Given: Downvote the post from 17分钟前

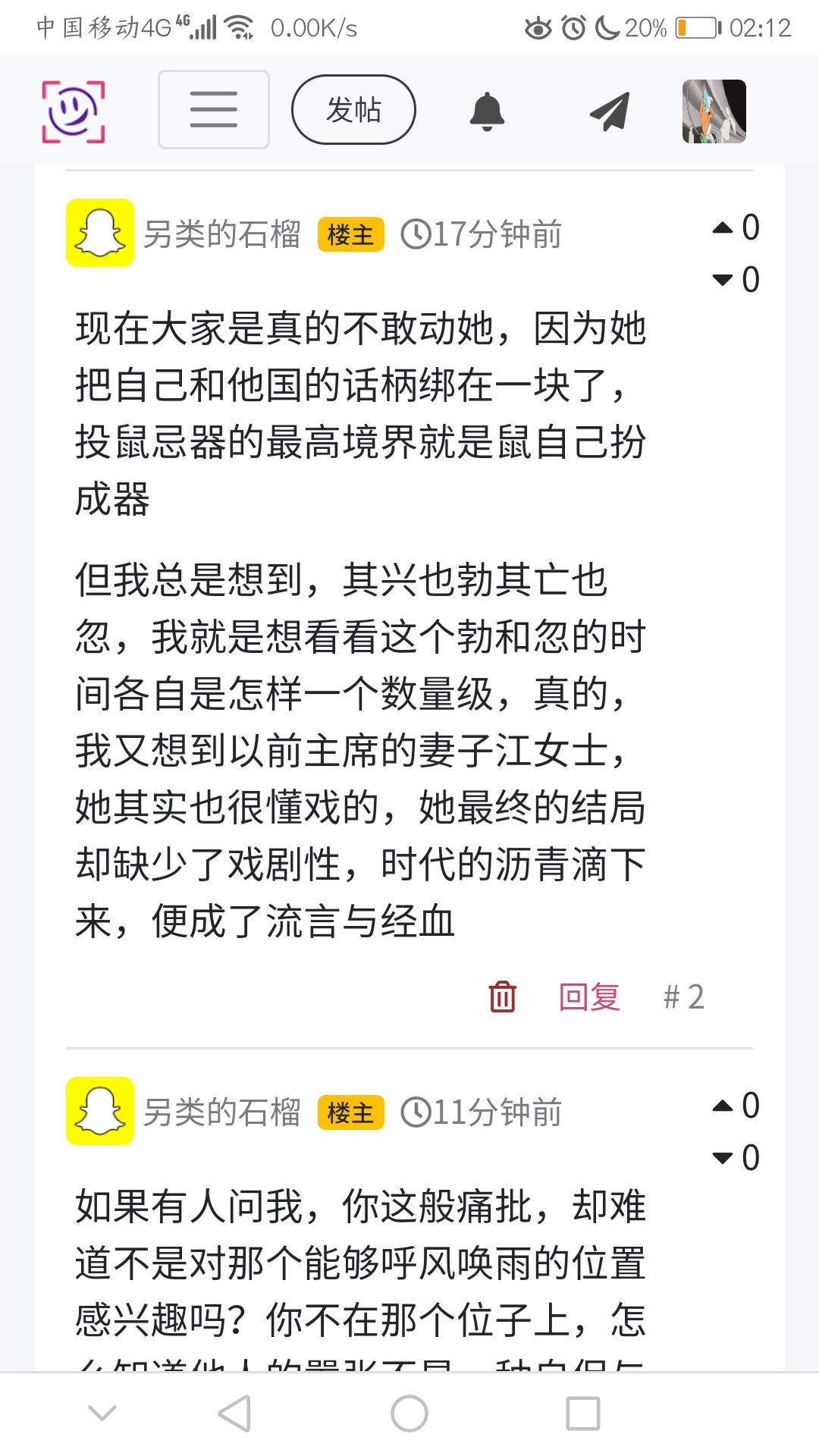Looking at the screenshot, I should pyautogui.click(x=723, y=280).
